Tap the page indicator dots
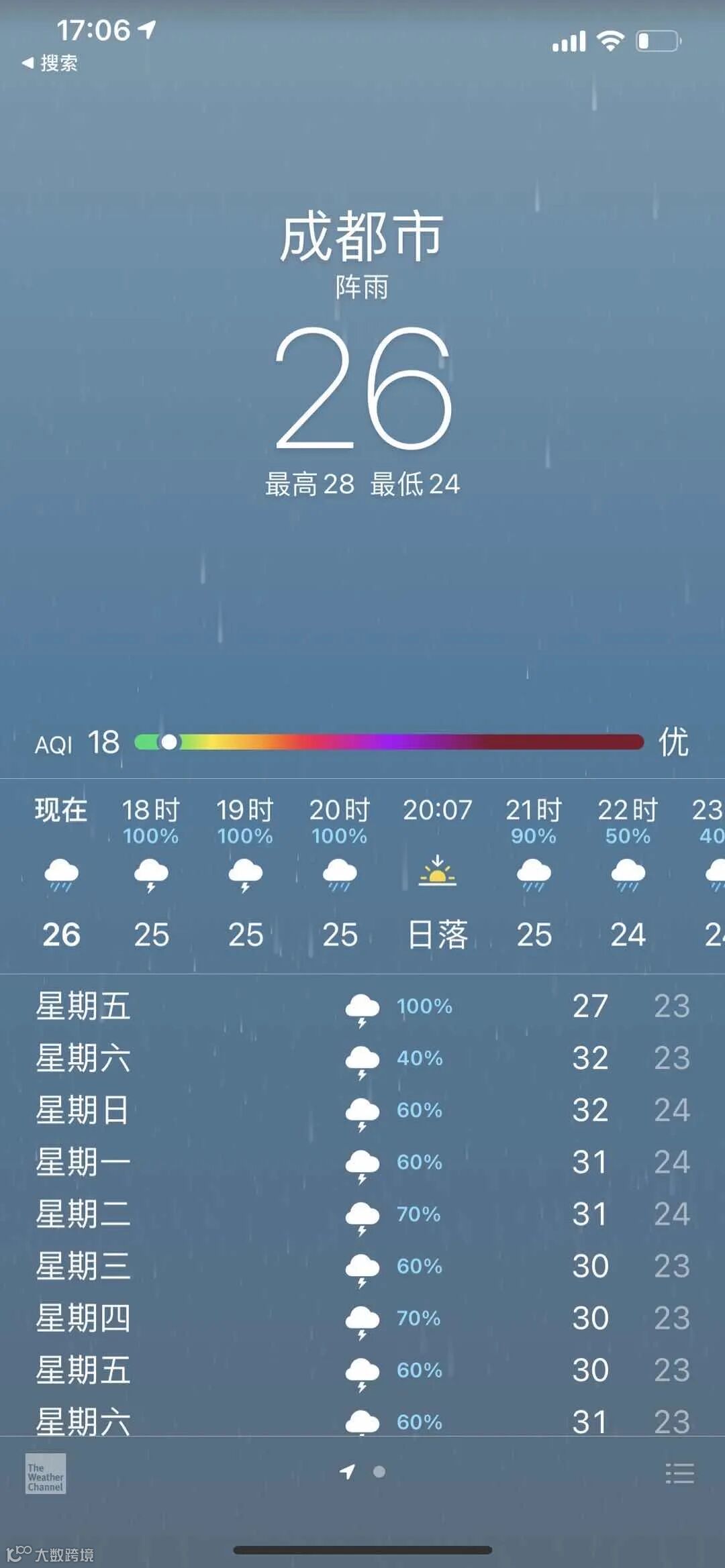Viewport: 725px width, 1568px height. click(x=362, y=1472)
